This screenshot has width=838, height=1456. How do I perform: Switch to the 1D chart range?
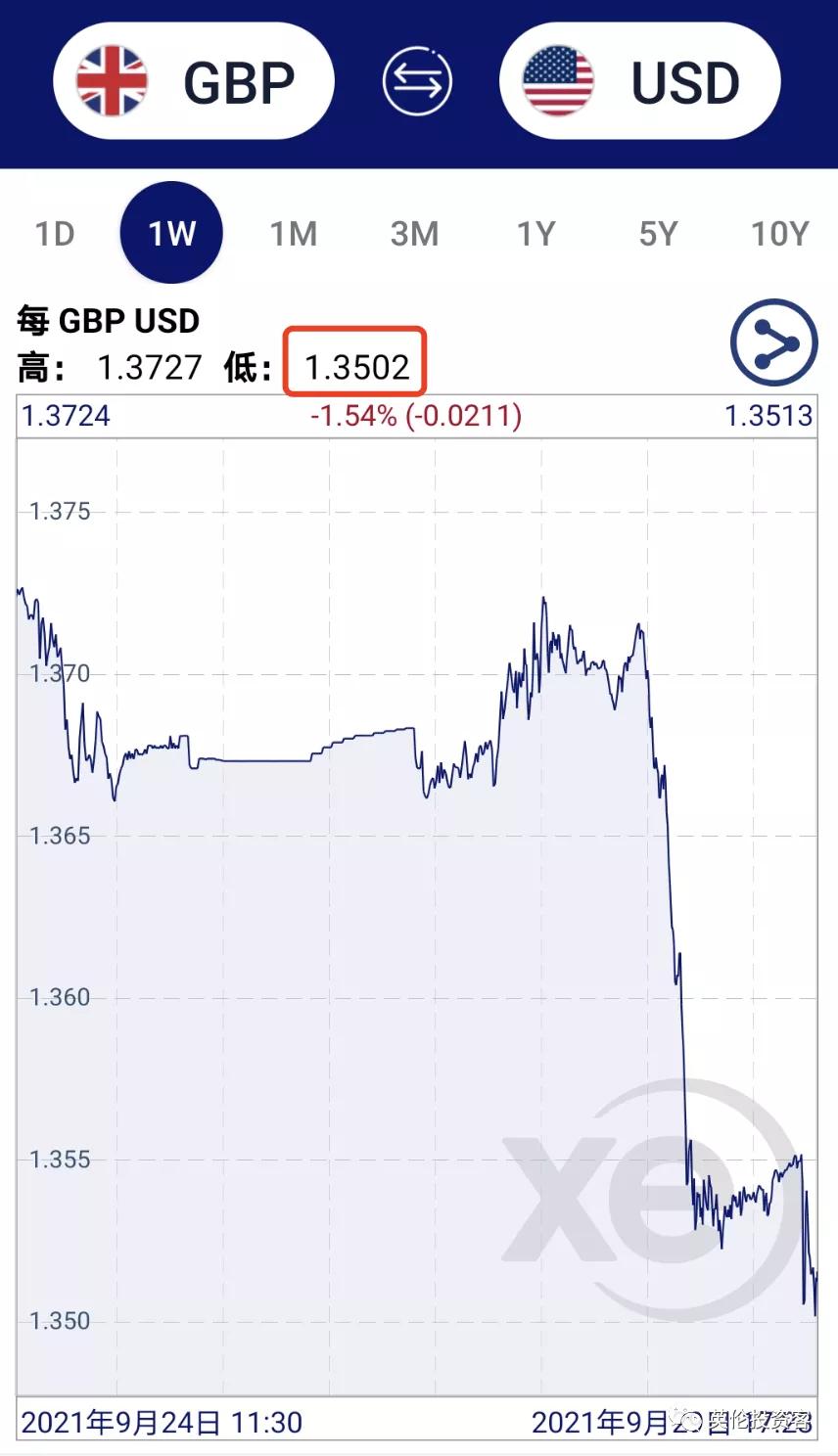(55, 234)
